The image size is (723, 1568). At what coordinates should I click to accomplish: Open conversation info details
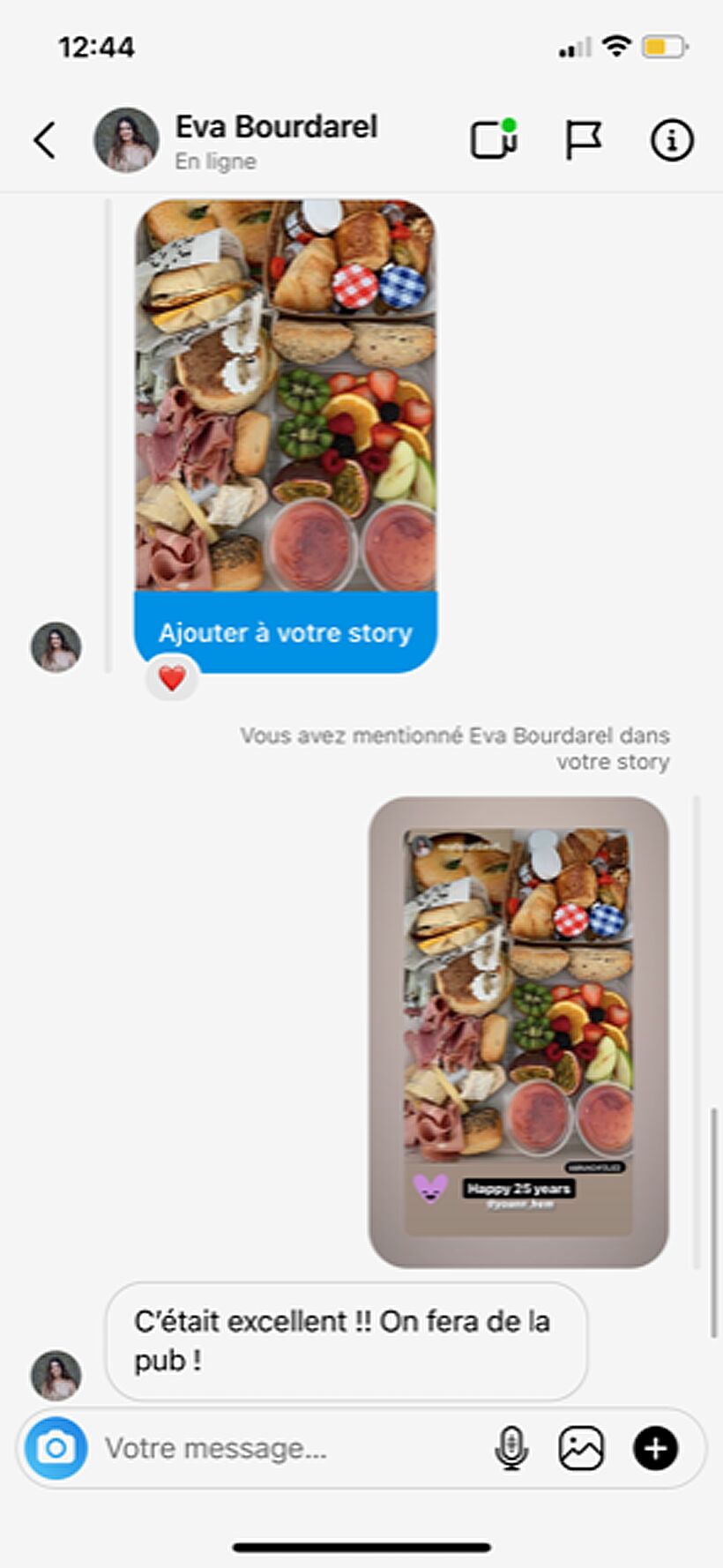[x=672, y=140]
